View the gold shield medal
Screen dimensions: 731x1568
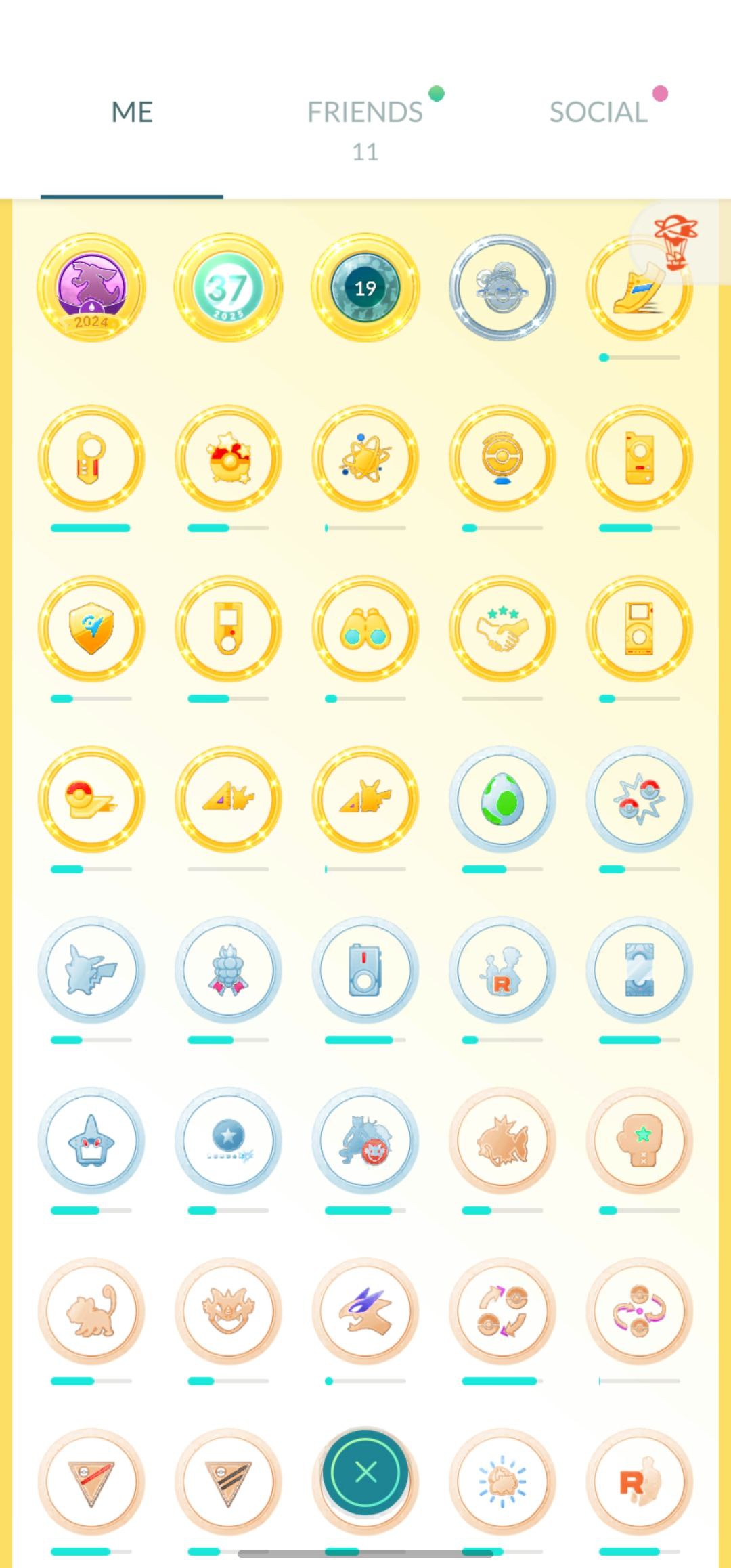[91, 630]
